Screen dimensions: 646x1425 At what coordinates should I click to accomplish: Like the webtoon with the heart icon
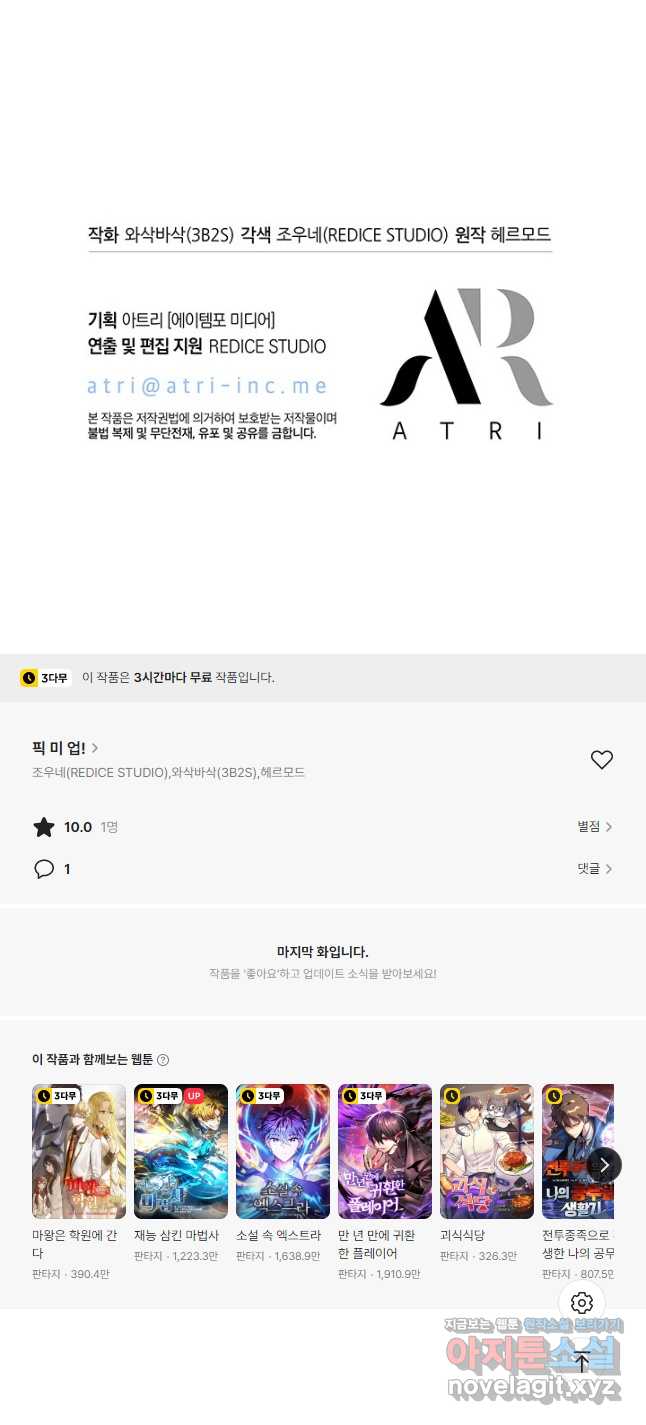pyautogui.click(x=601, y=760)
